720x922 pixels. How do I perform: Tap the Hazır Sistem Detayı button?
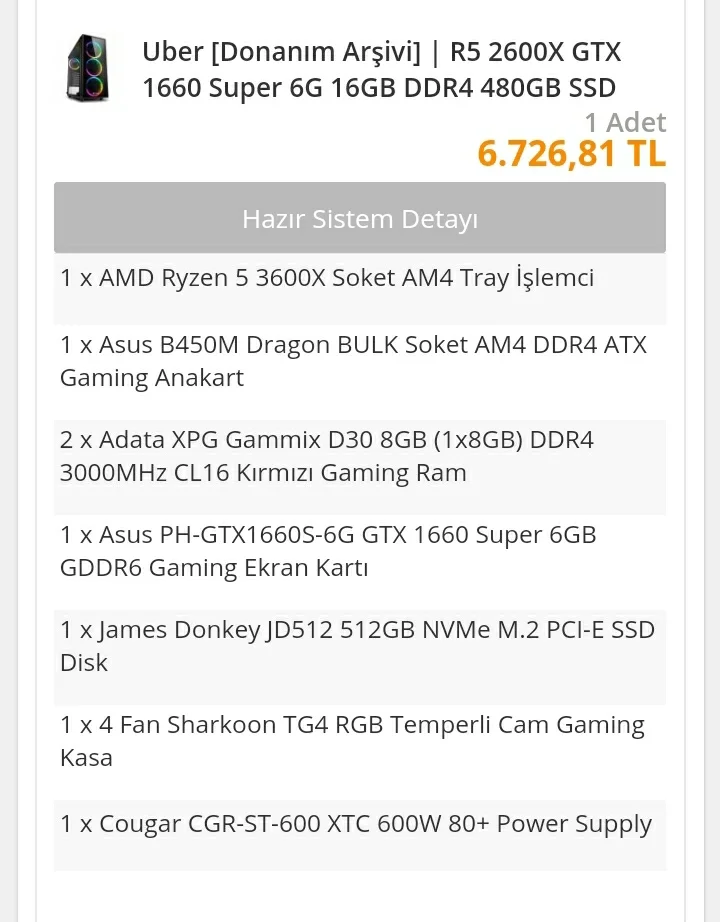click(x=360, y=218)
